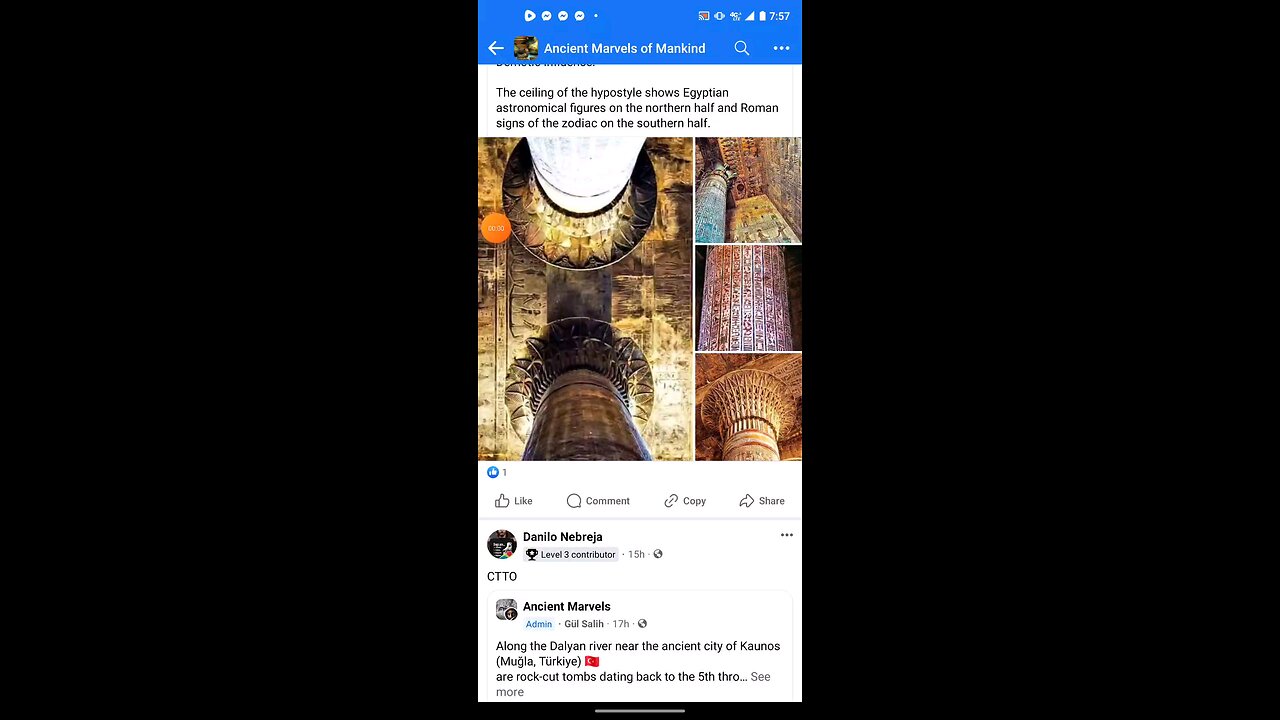This screenshot has height=720, width=1280.
Task: Tap the orange screen recorder bubble
Action: pyautogui.click(x=496, y=228)
